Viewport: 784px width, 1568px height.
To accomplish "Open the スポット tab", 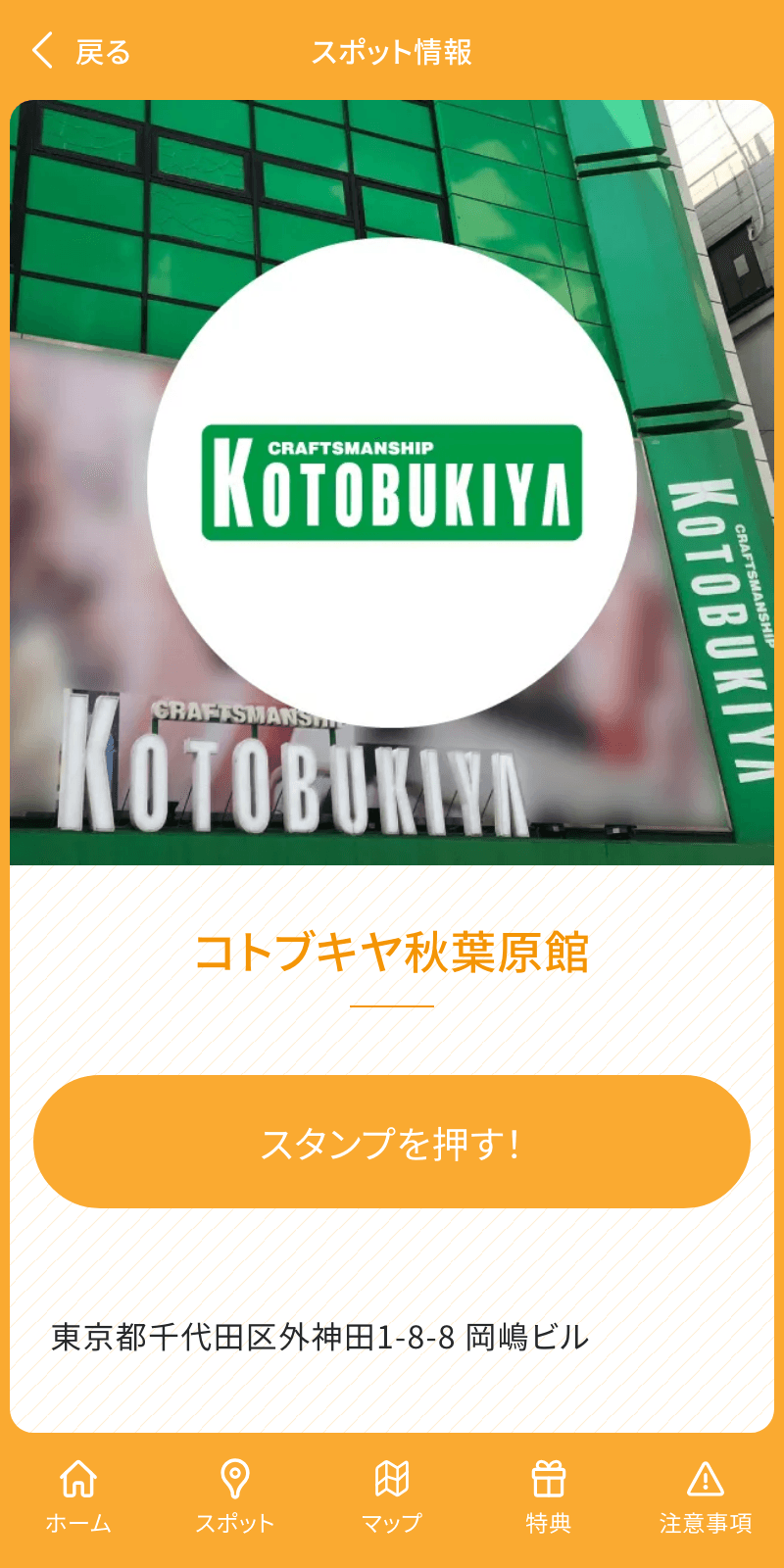I will [x=235, y=1497].
